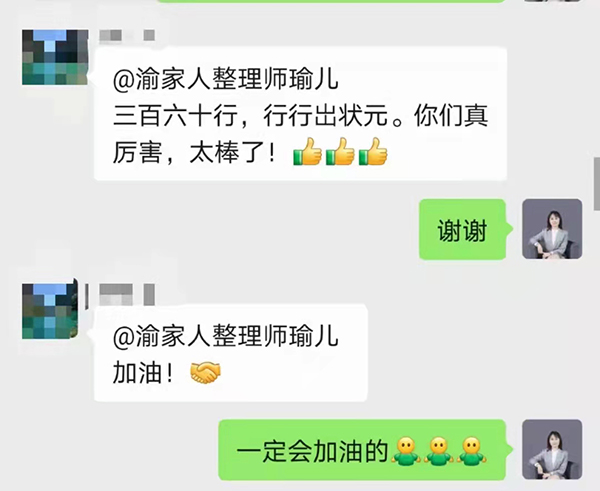Tap the avatar next to 一定会加油的 reply
Image resolution: width=600 pixels, height=491 pixels.
pos(553,449)
